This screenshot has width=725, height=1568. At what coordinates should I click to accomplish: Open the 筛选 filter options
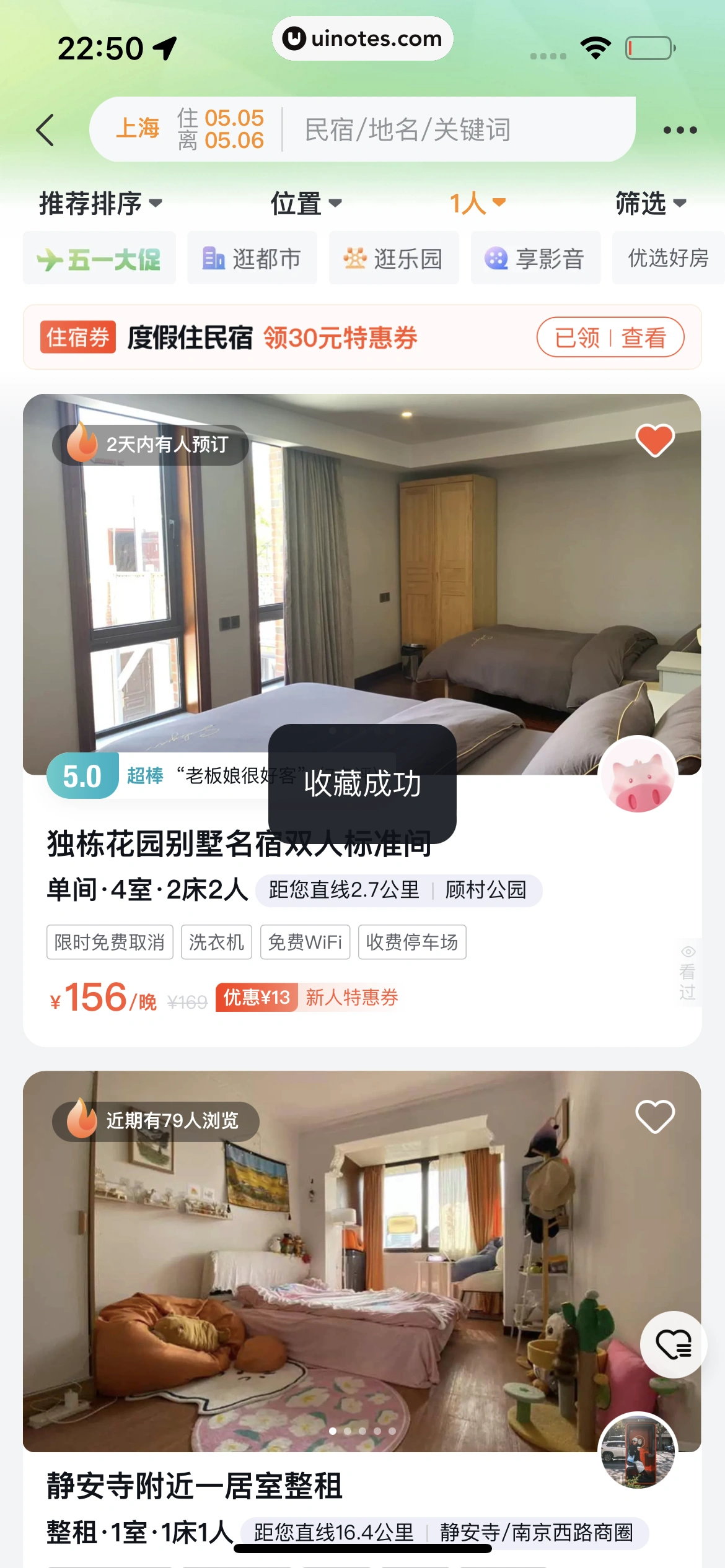pyautogui.click(x=651, y=203)
